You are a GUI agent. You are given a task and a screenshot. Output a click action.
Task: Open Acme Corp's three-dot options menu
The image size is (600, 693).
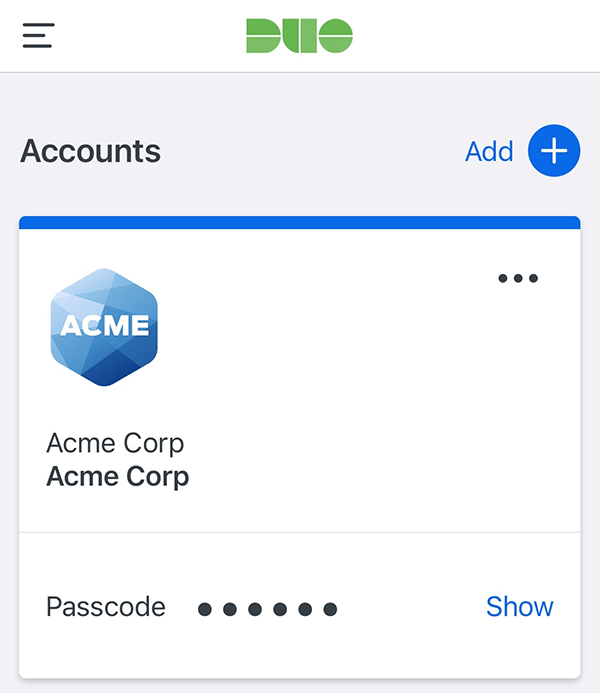pos(518,278)
